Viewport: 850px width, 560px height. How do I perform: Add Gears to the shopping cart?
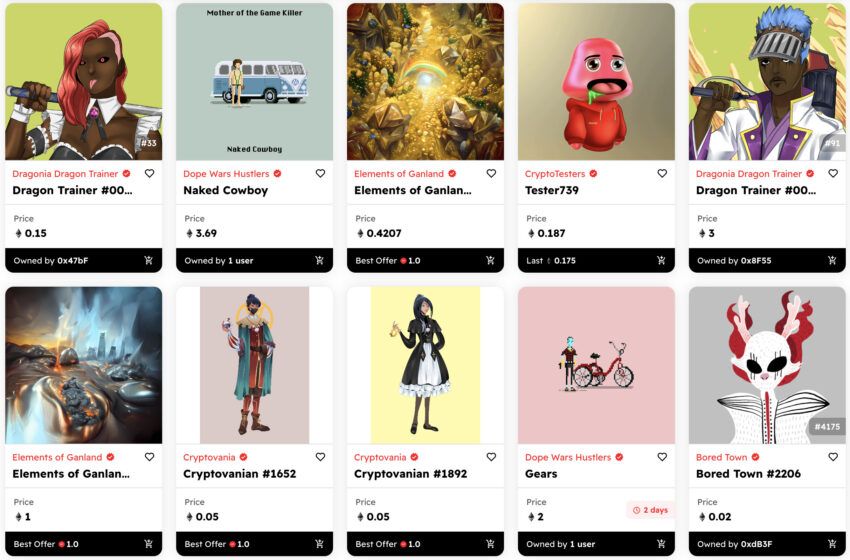(661, 544)
